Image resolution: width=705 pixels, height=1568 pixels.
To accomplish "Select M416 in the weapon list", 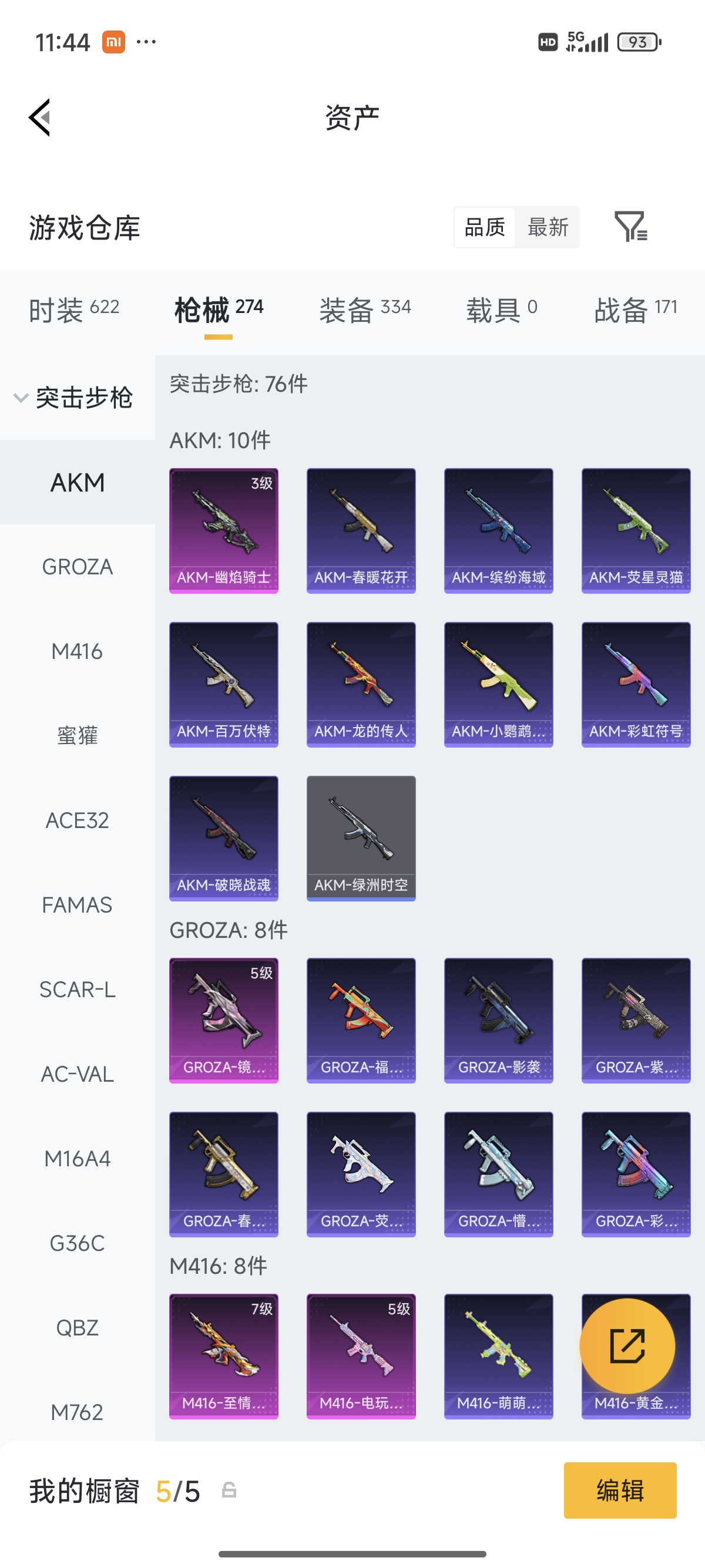I will pos(78,651).
